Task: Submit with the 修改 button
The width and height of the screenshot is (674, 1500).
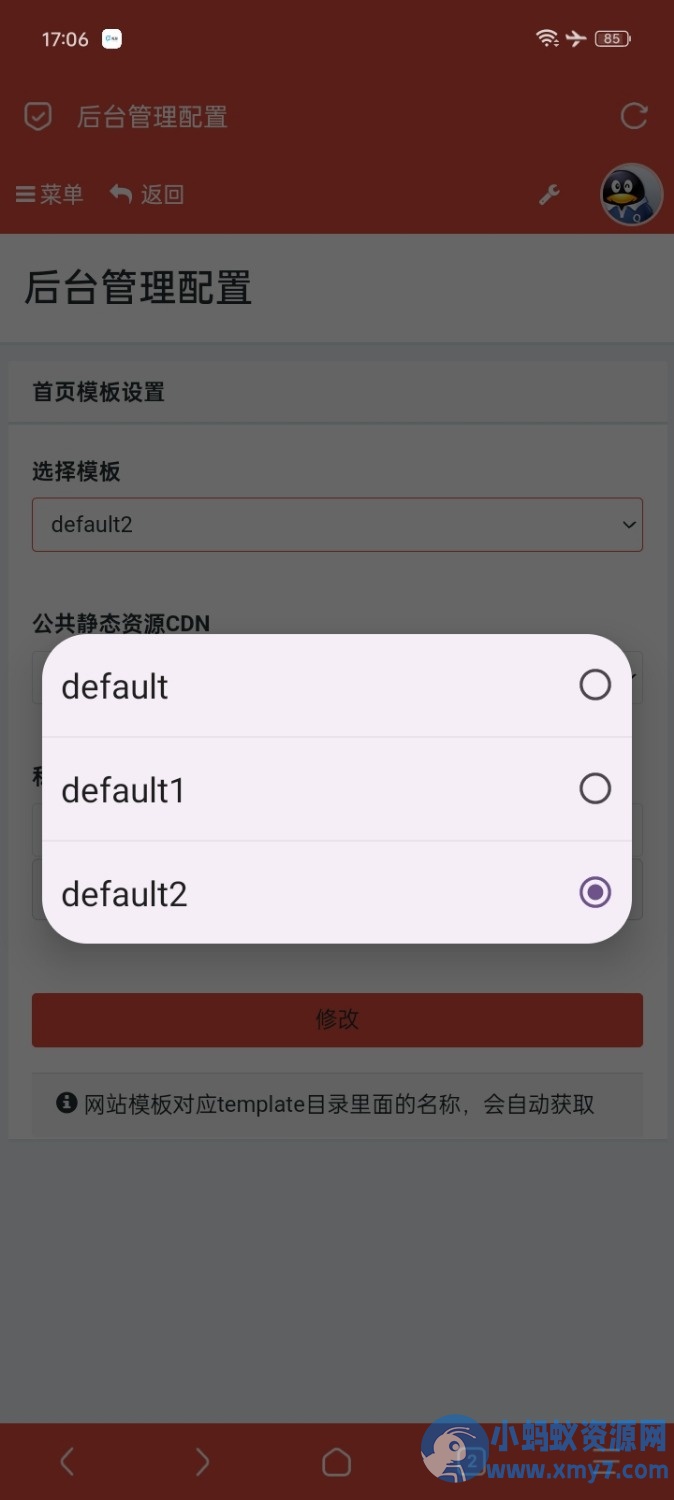Action: 337,1020
